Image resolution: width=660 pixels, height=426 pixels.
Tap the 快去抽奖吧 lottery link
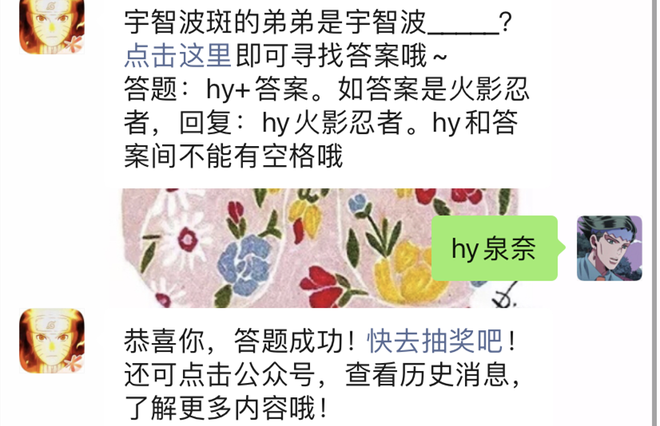[434, 341]
